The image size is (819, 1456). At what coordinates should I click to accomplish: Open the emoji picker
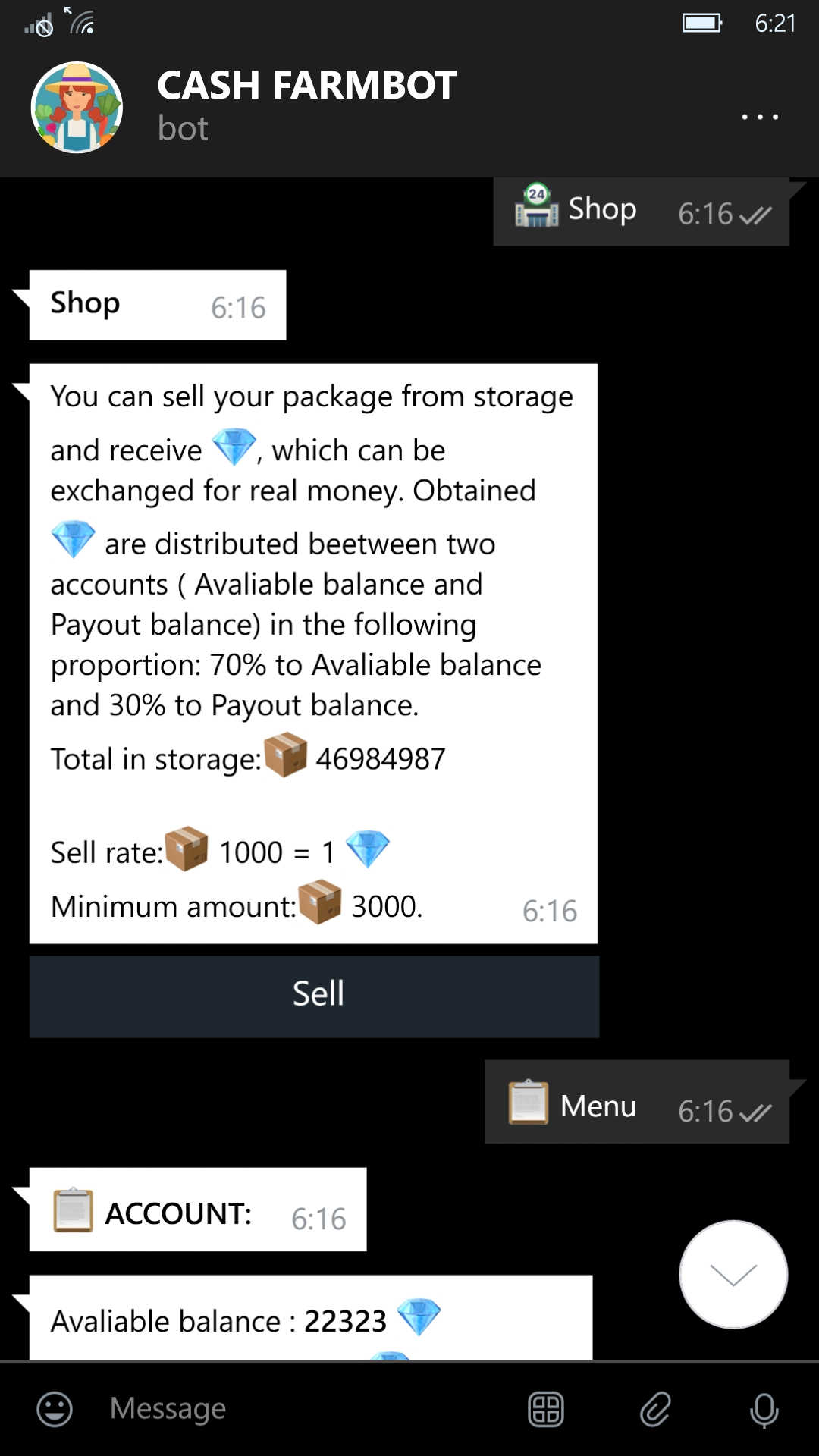(x=55, y=1409)
